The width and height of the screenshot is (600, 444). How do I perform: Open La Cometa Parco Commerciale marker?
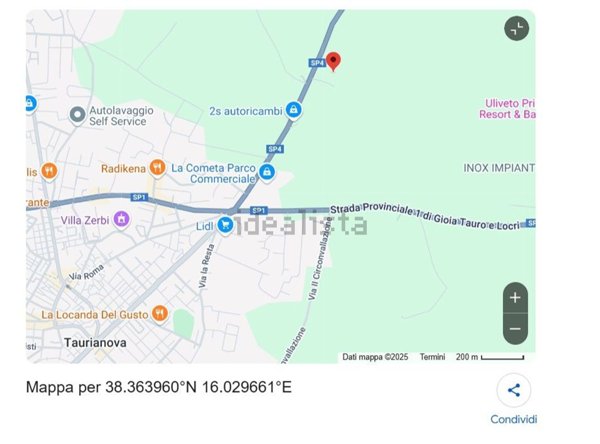tap(267, 173)
